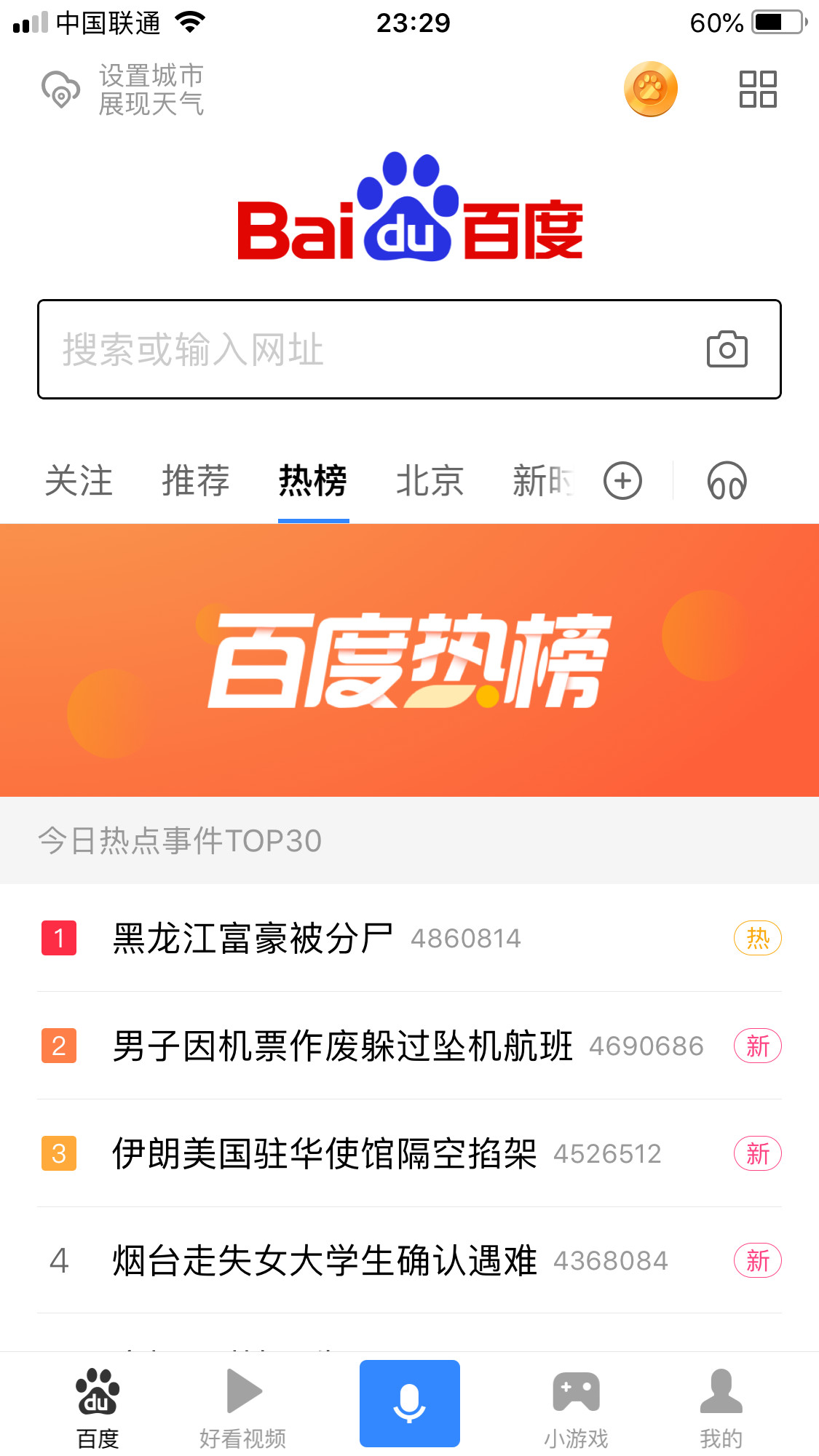Image resolution: width=819 pixels, height=1456 pixels.
Task: Open topic 烟台走失女大学生确认遇难
Action: pos(324,1260)
